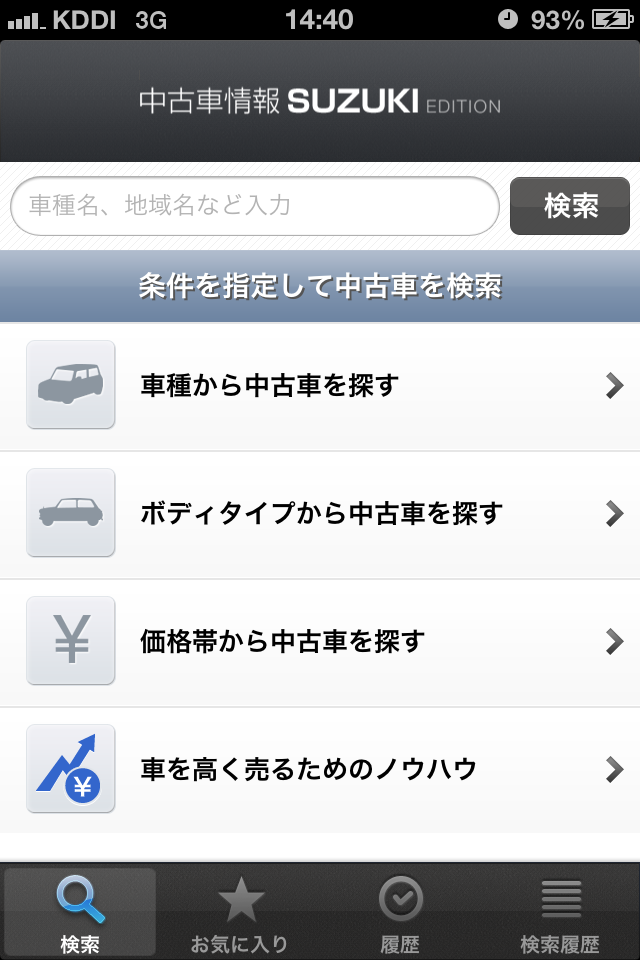Switch to the お気に入り tab
Screen dimensions: 640x960
click(x=240, y=912)
